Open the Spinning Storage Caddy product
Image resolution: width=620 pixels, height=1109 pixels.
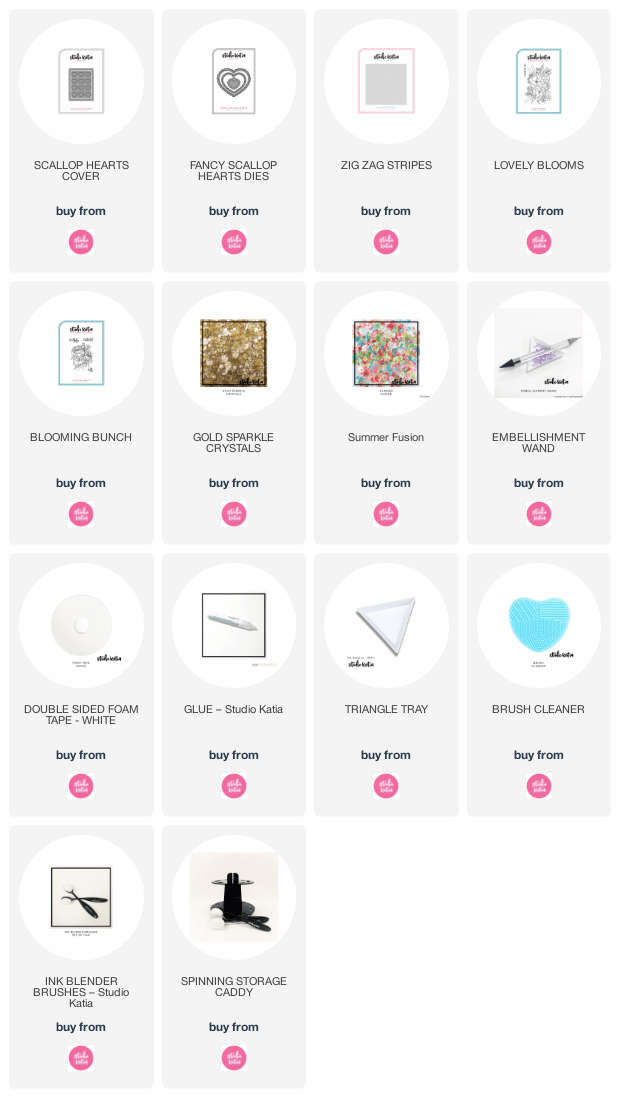point(233,897)
